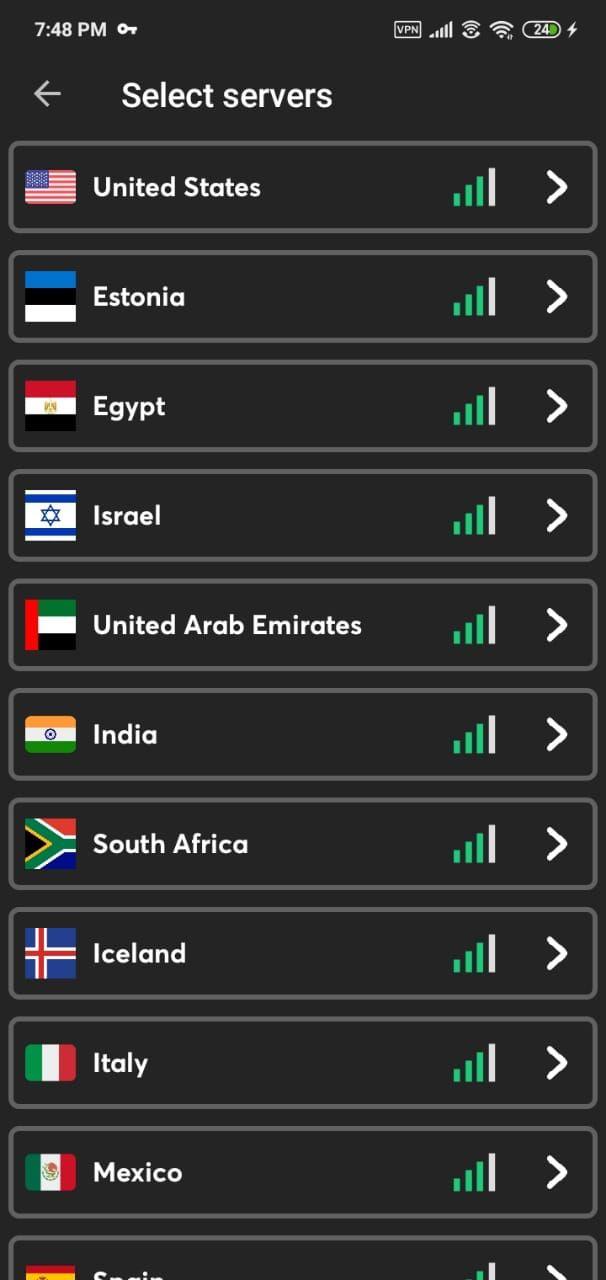
Task: Select Israel from the server list
Action: point(302,516)
